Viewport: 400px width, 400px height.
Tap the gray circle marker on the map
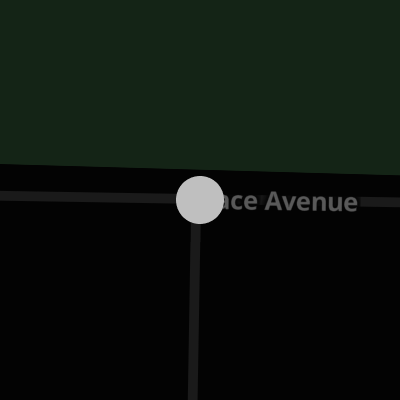(200, 200)
